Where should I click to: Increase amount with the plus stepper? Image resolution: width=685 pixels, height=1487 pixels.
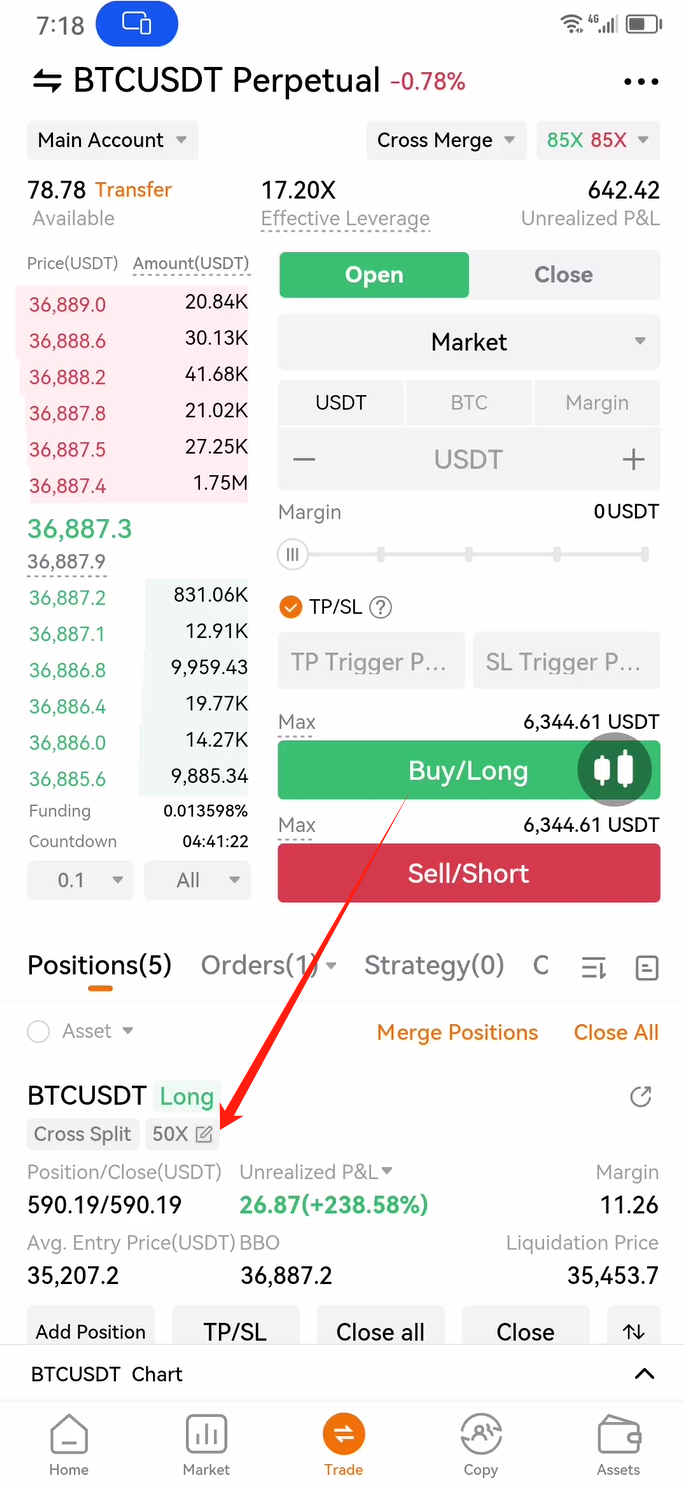click(x=633, y=460)
